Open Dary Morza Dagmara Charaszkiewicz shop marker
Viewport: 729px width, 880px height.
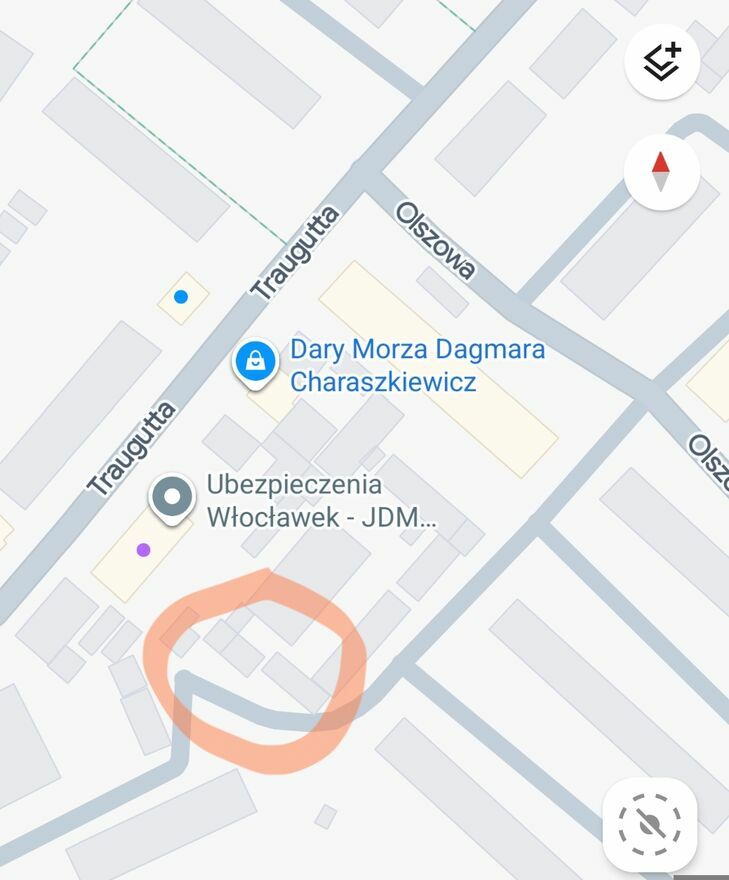click(x=256, y=362)
